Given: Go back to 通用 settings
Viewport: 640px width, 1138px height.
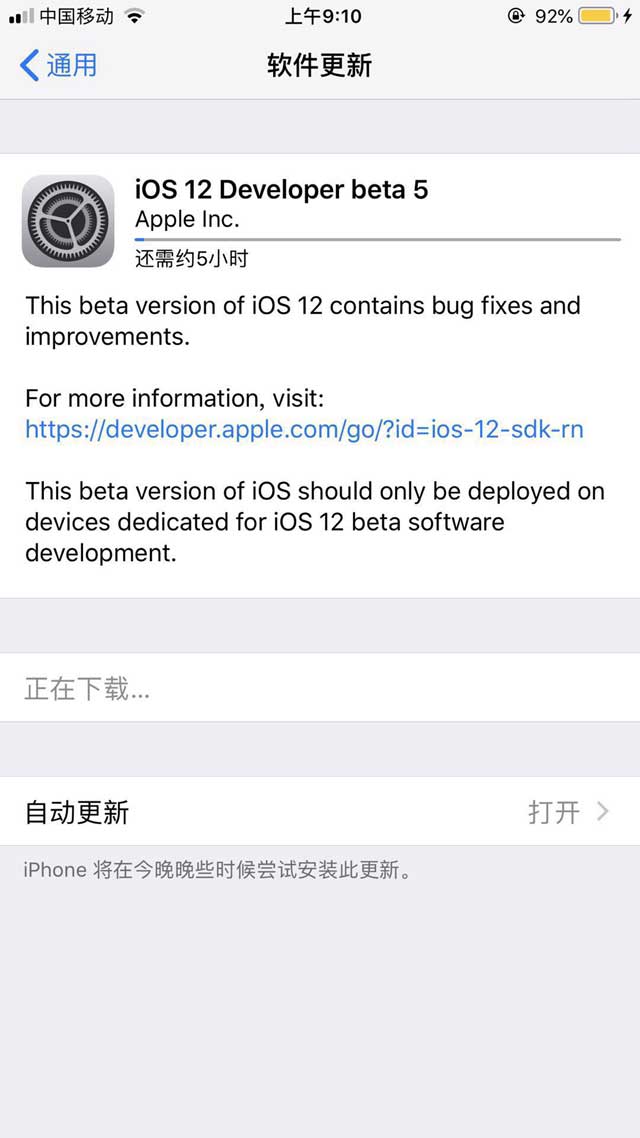Looking at the screenshot, I should pyautogui.click(x=58, y=66).
